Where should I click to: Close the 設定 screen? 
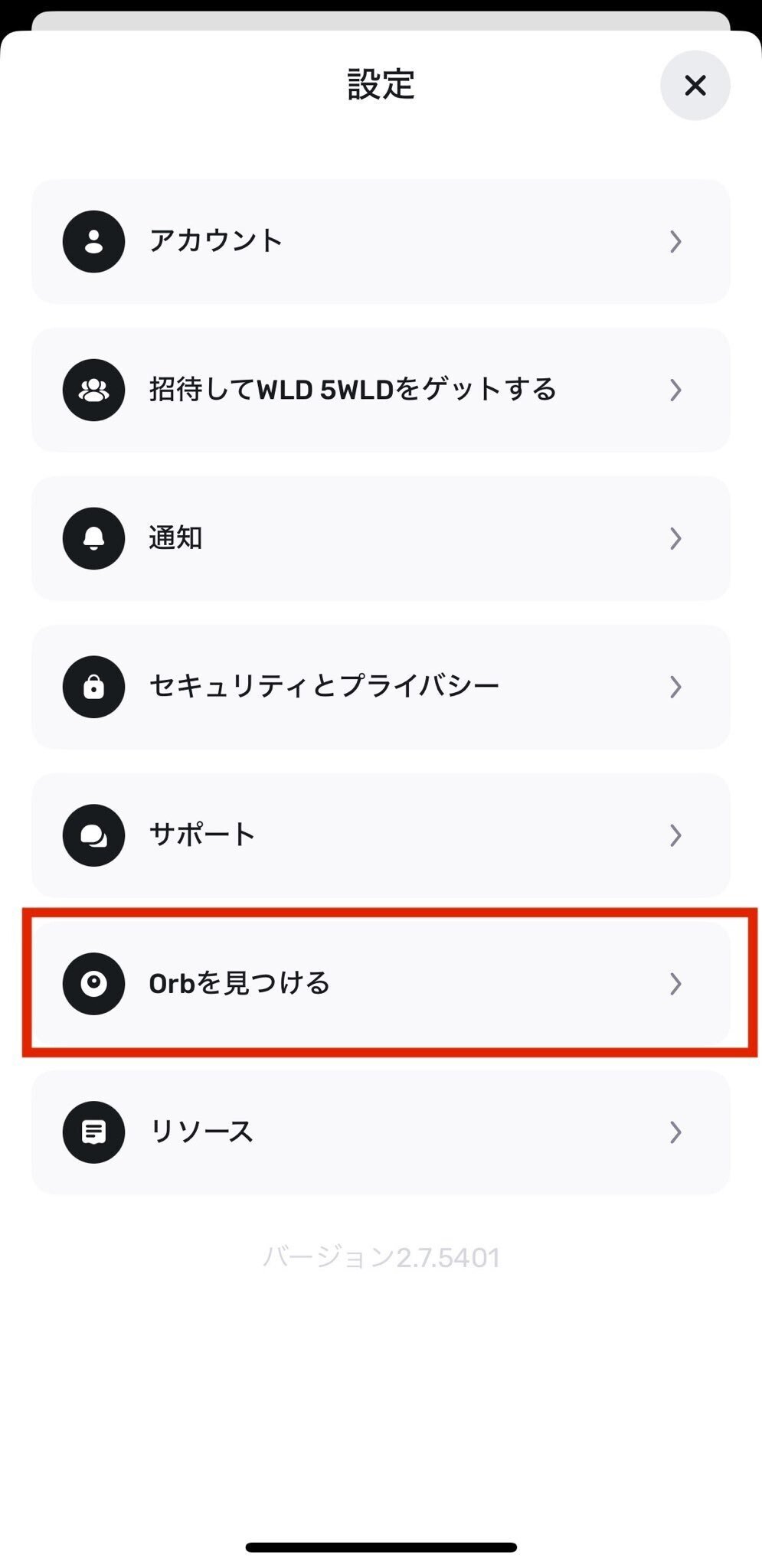(x=695, y=85)
